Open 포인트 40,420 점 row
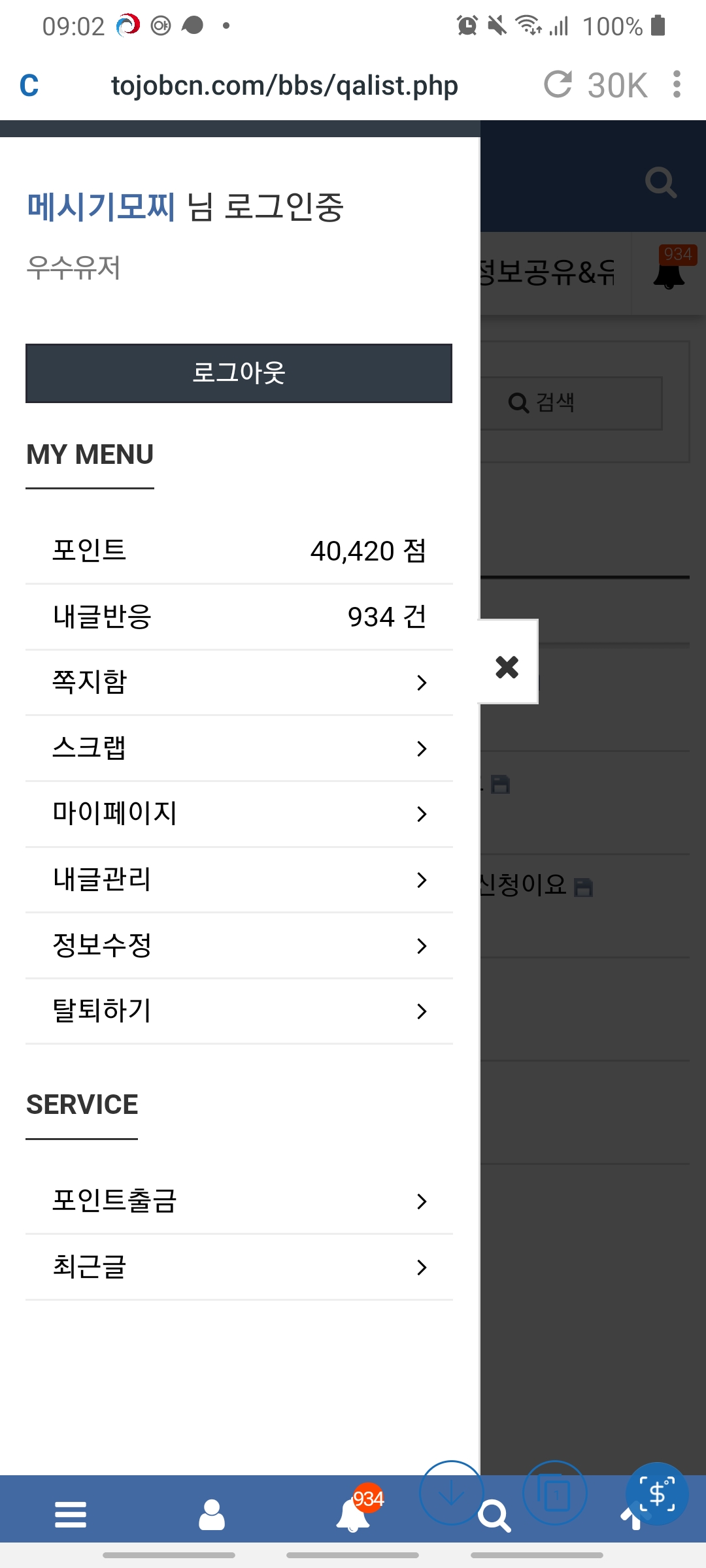 click(239, 551)
